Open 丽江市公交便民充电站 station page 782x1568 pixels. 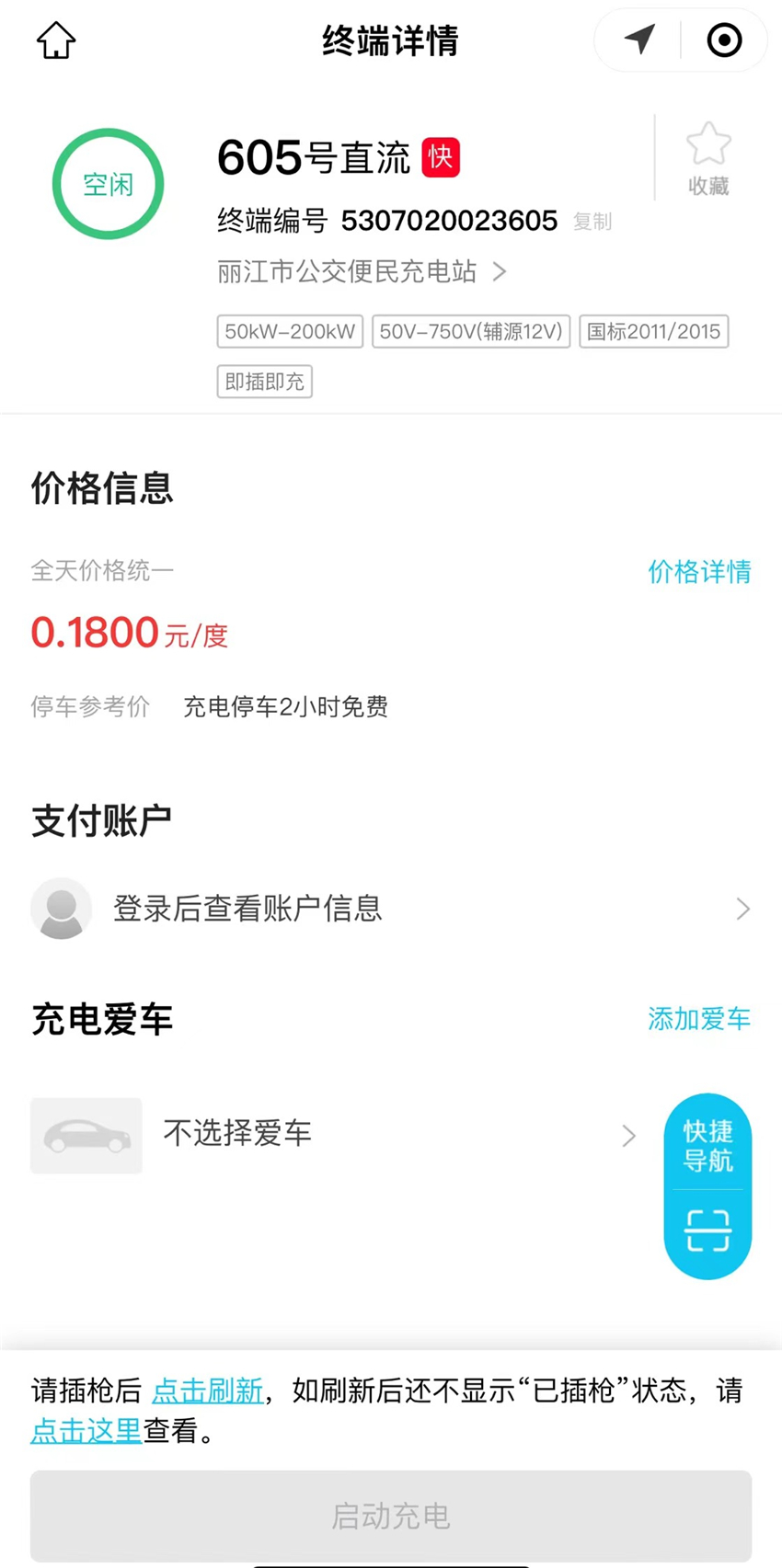(x=361, y=272)
